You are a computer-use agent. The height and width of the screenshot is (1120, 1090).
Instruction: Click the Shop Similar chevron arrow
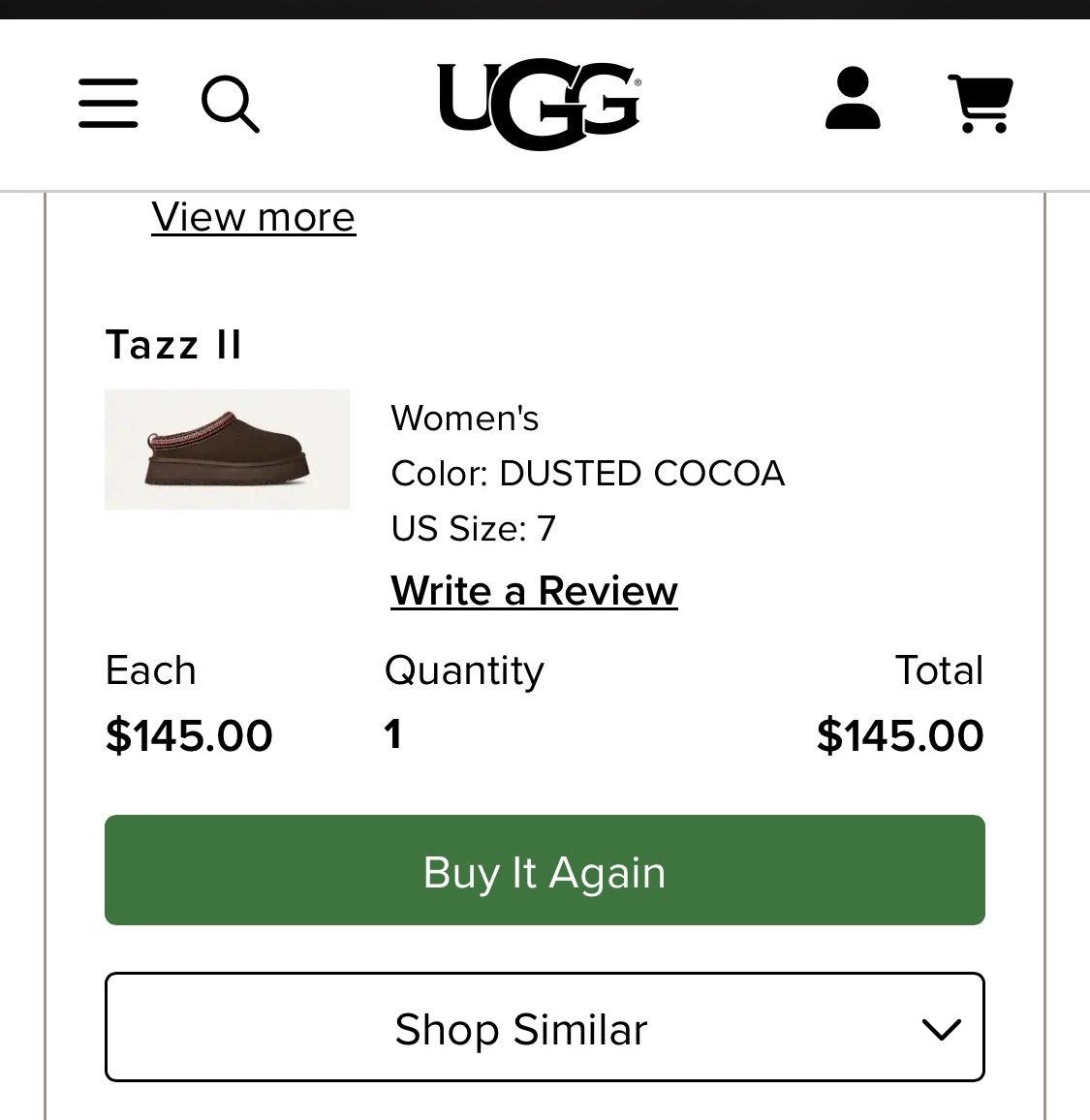tap(941, 1030)
